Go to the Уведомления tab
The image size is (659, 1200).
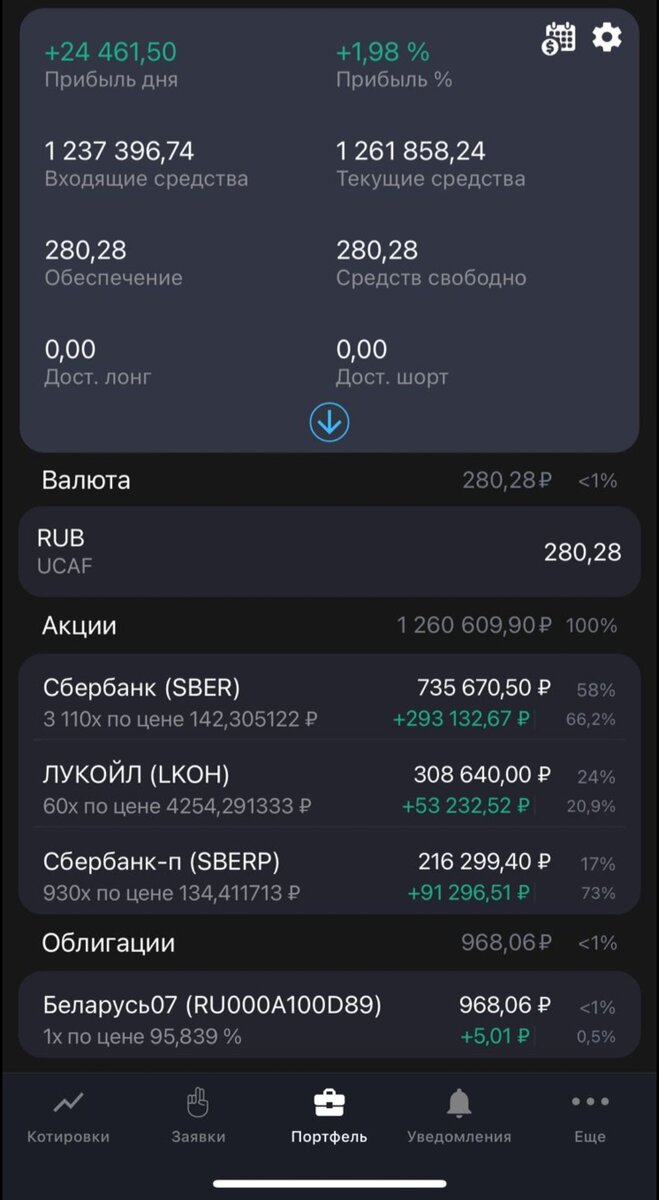459,1116
